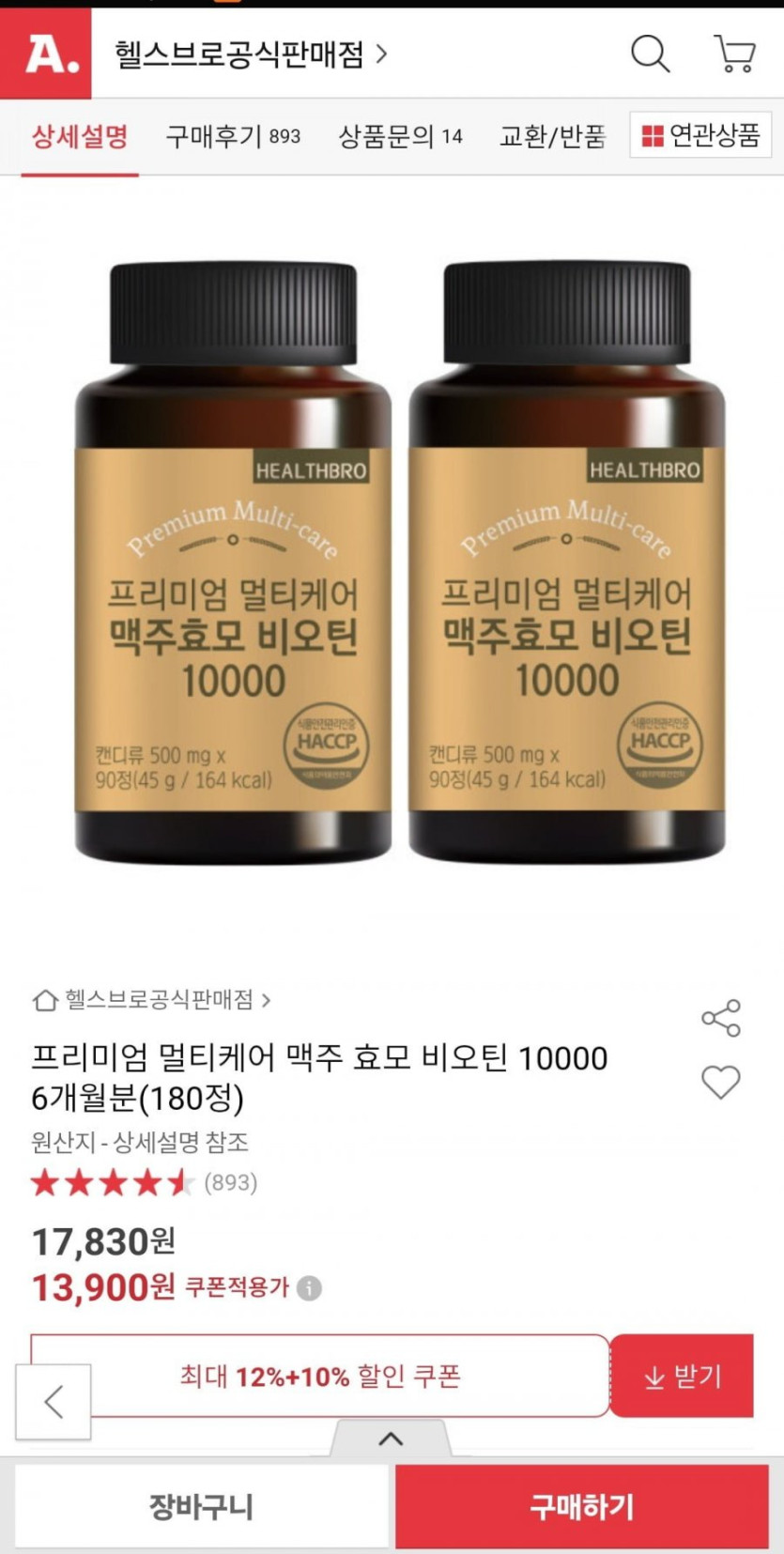Open the search icon in the top bar

click(x=650, y=54)
